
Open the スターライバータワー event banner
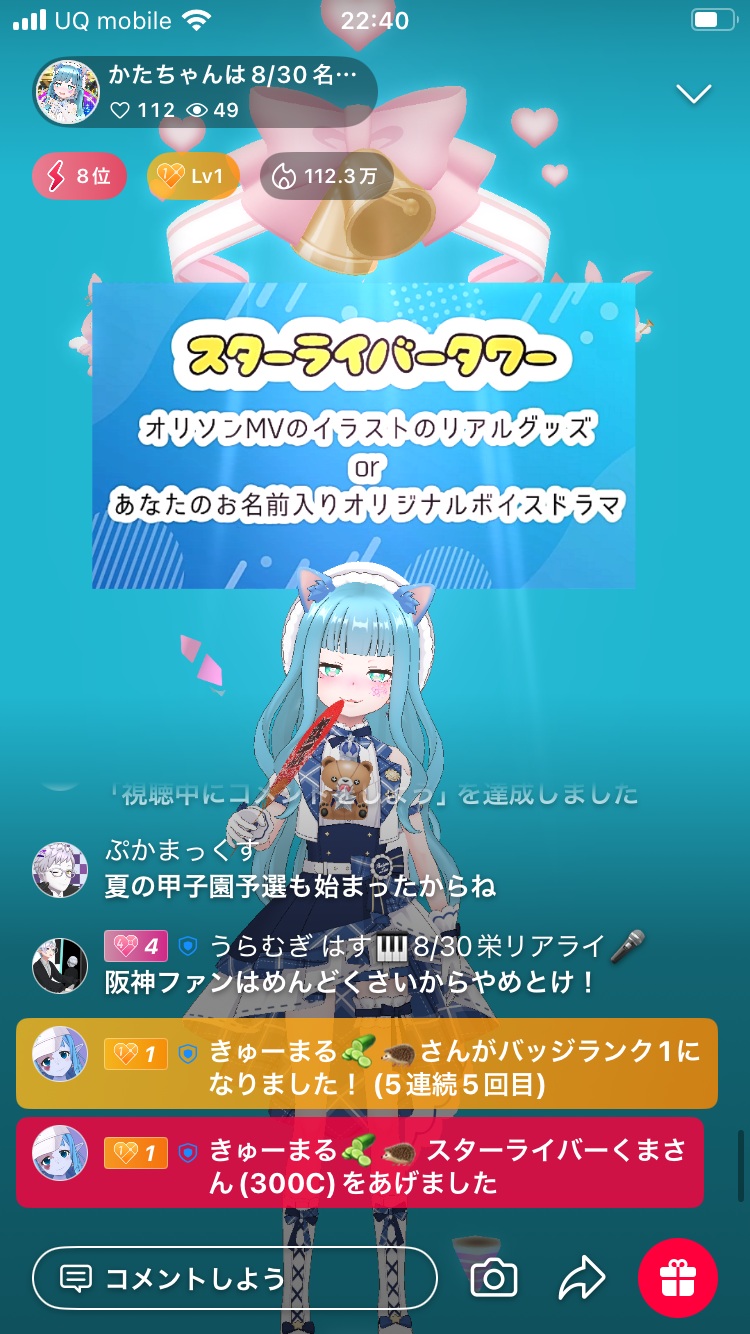click(x=364, y=435)
